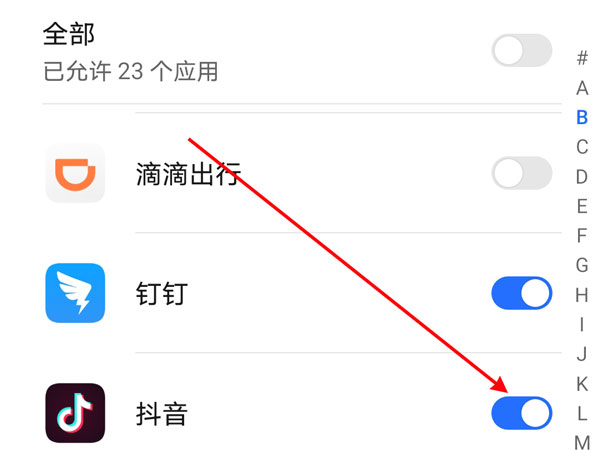Jump to letter D in index
600x450 pixels.
tap(582, 177)
